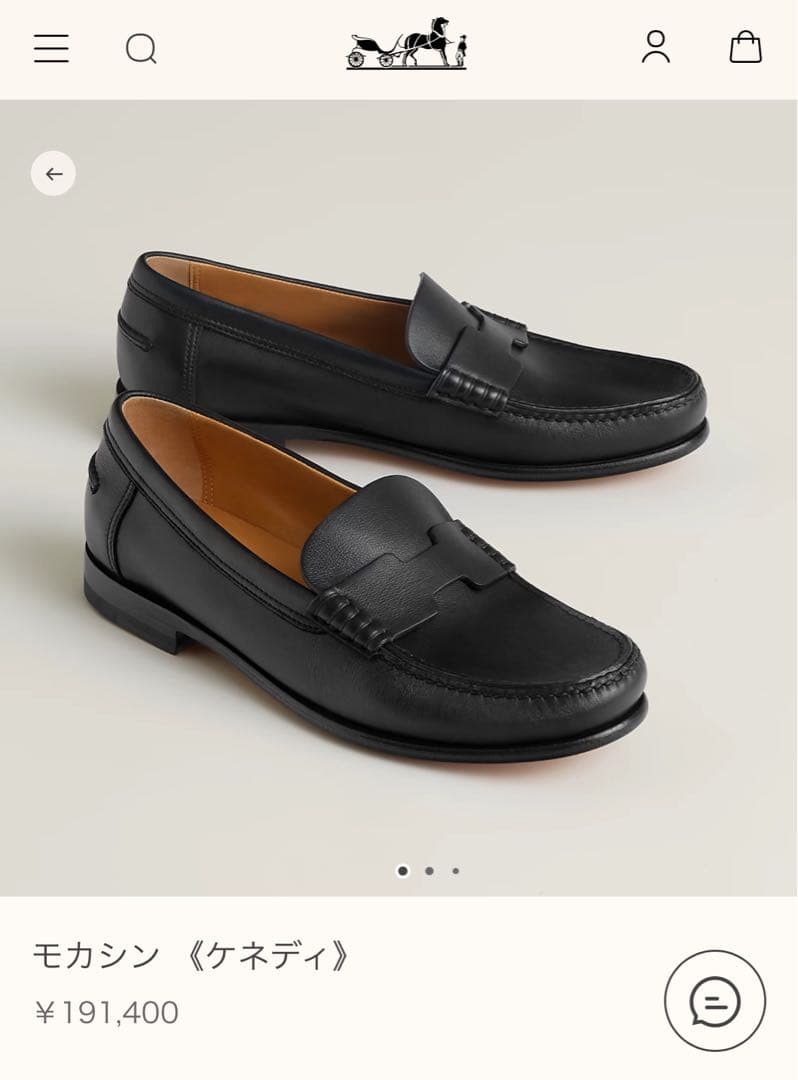Open the account profile icon
This screenshot has width=798, height=1080.
coord(656,47)
